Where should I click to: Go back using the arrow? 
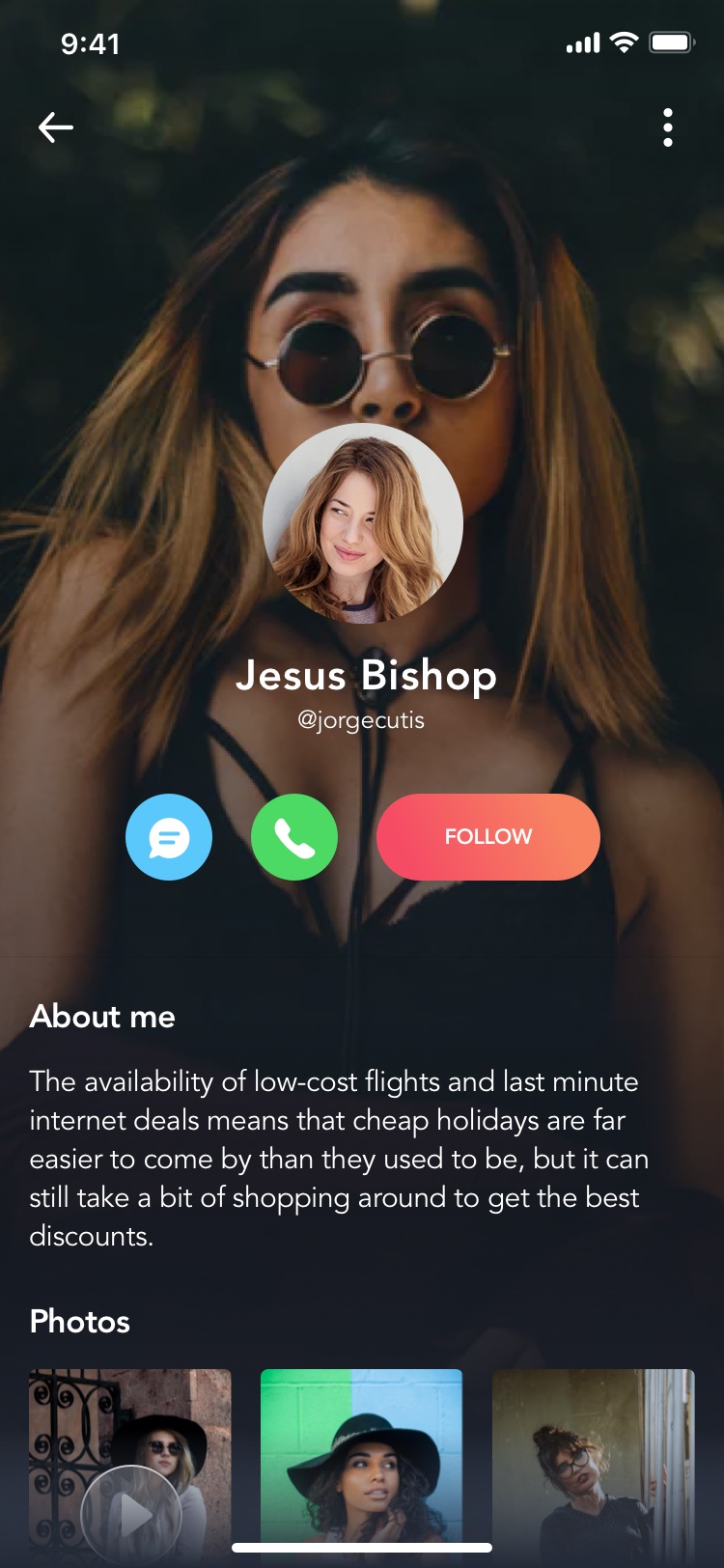point(56,127)
